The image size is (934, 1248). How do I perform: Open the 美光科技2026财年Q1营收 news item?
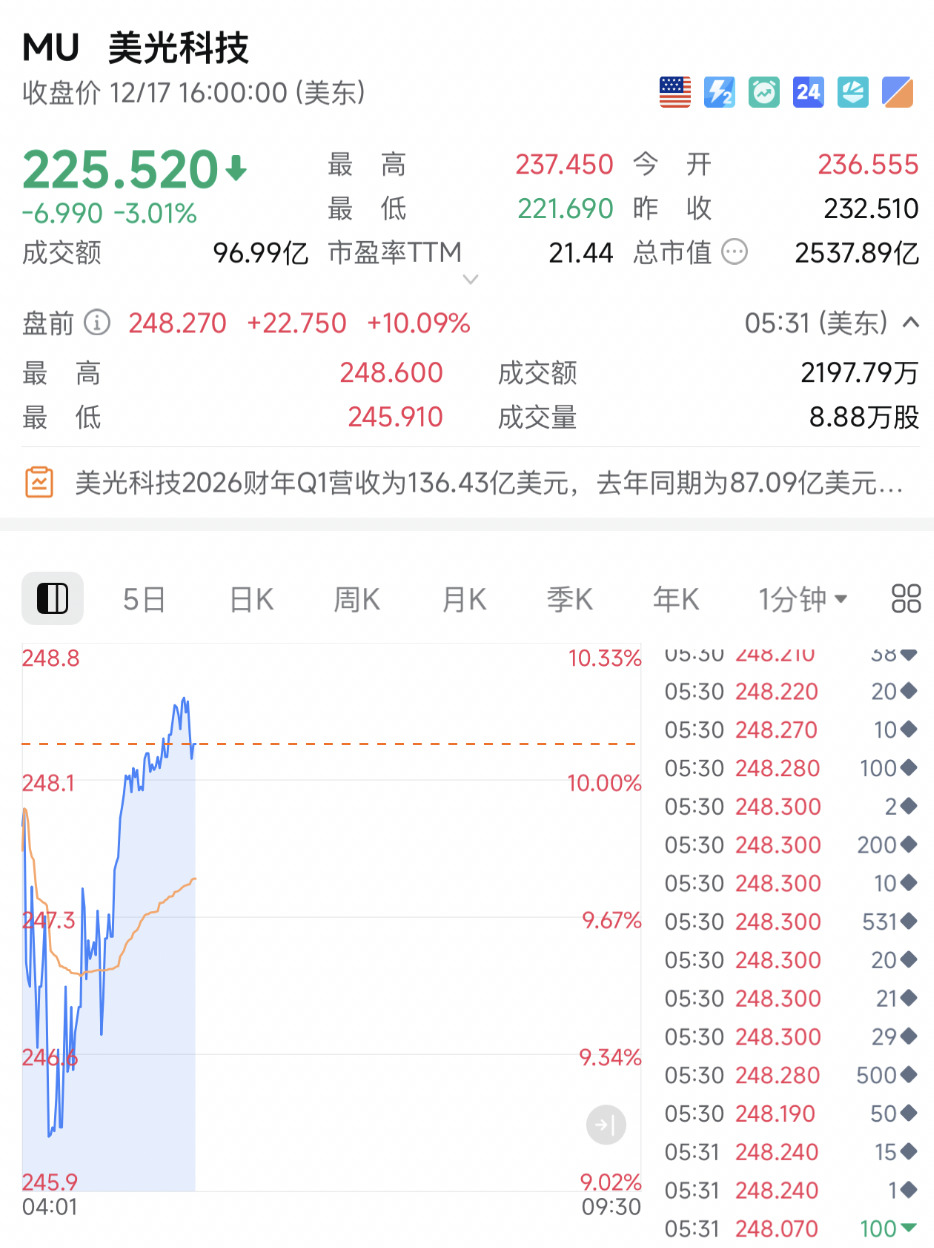pos(490,484)
